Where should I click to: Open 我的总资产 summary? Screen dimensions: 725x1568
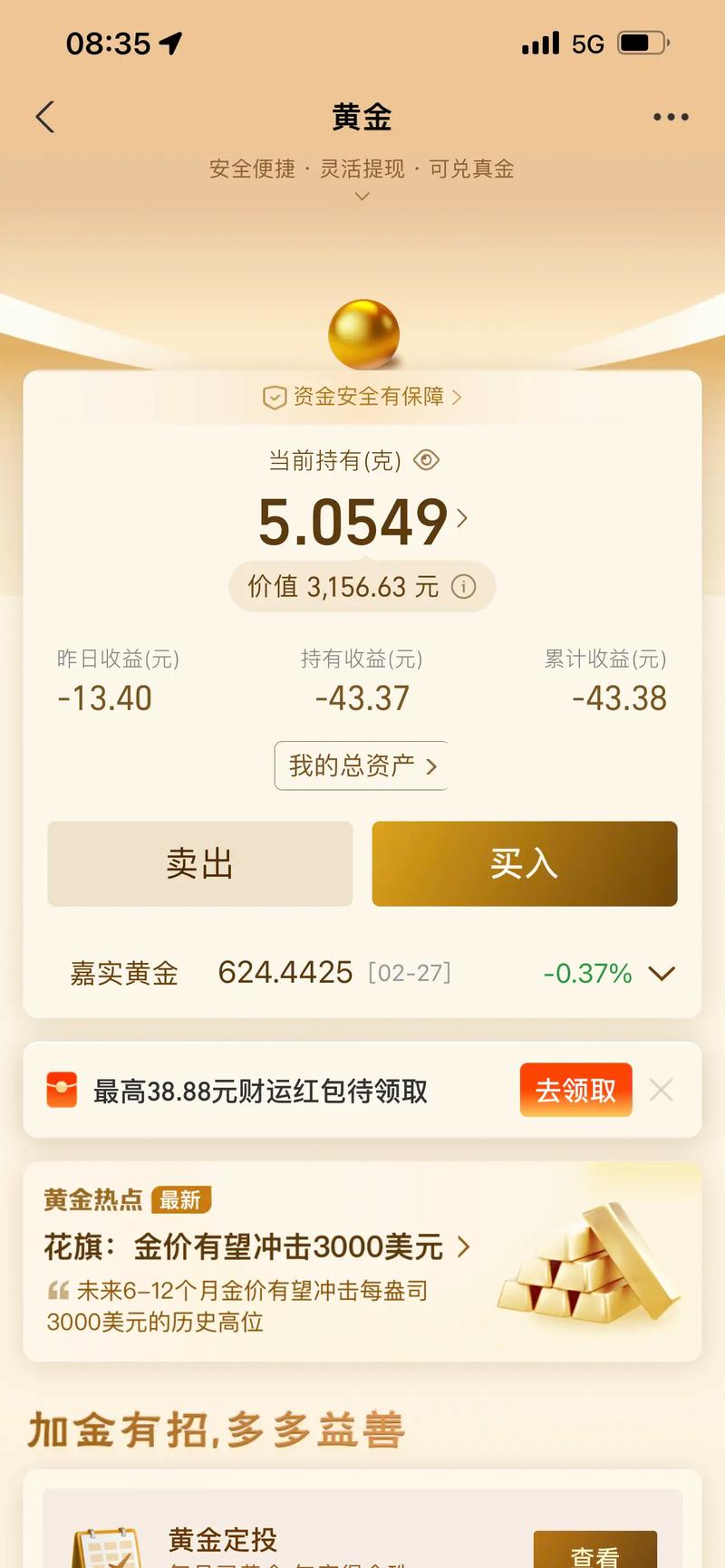(361, 765)
